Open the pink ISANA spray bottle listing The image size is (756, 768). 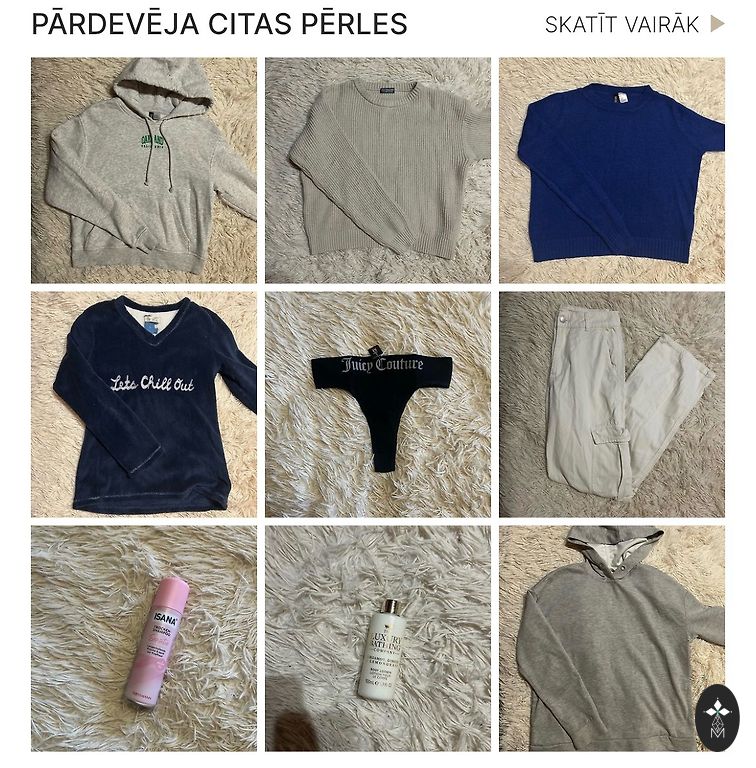coord(143,638)
